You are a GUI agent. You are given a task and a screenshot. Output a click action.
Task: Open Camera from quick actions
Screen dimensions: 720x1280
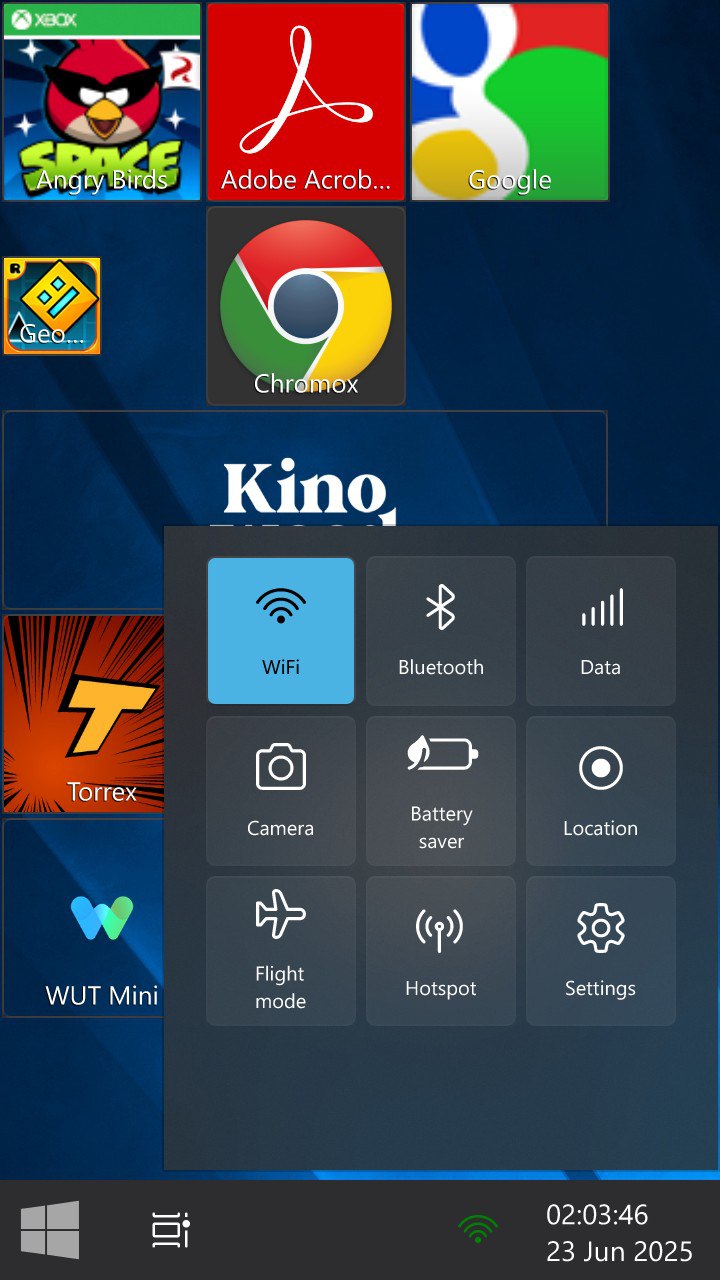tap(281, 791)
